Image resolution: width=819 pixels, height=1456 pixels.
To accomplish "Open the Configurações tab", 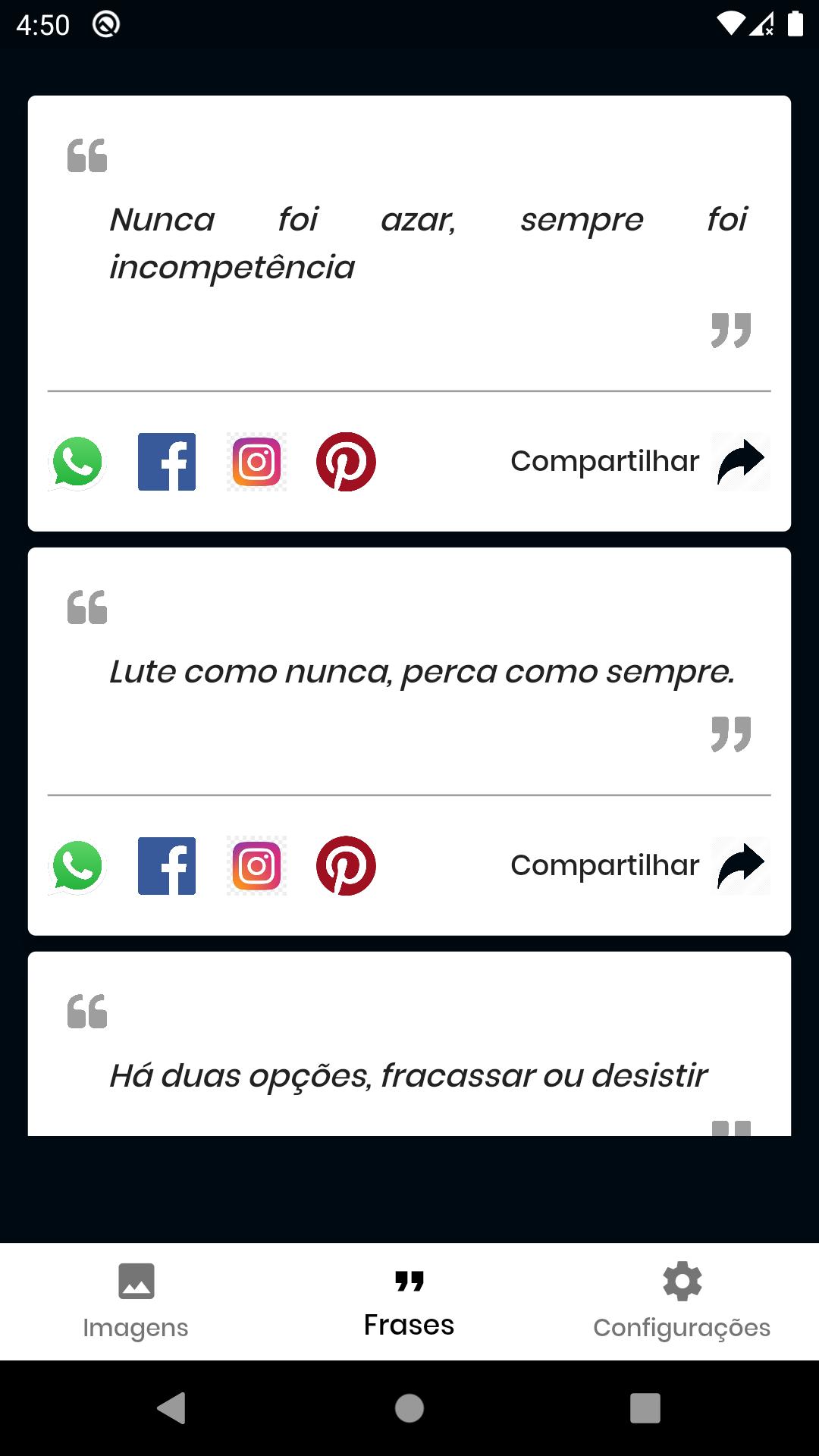I will pos(682,1301).
